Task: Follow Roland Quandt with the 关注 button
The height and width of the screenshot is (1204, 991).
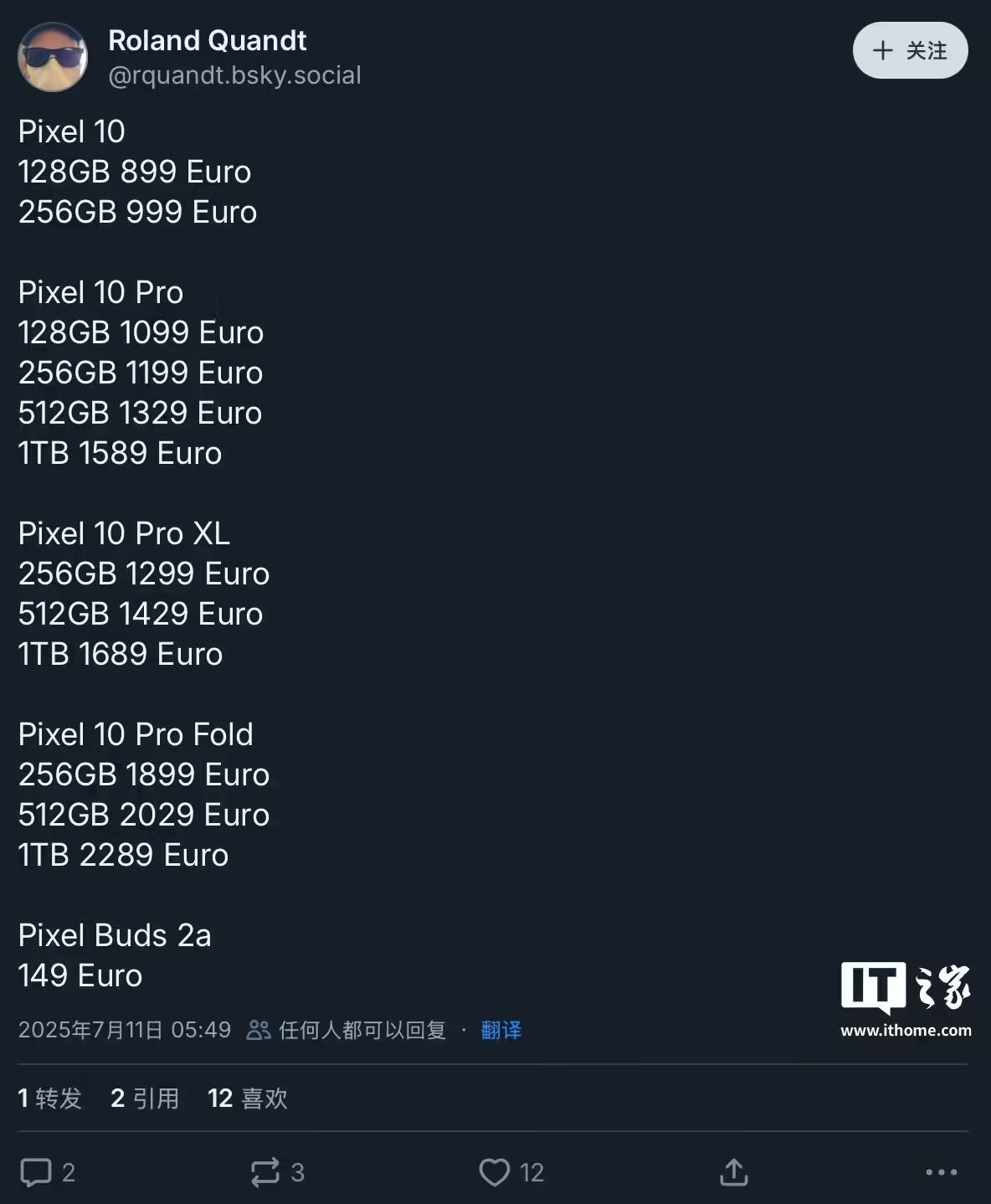Action: point(910,50)
